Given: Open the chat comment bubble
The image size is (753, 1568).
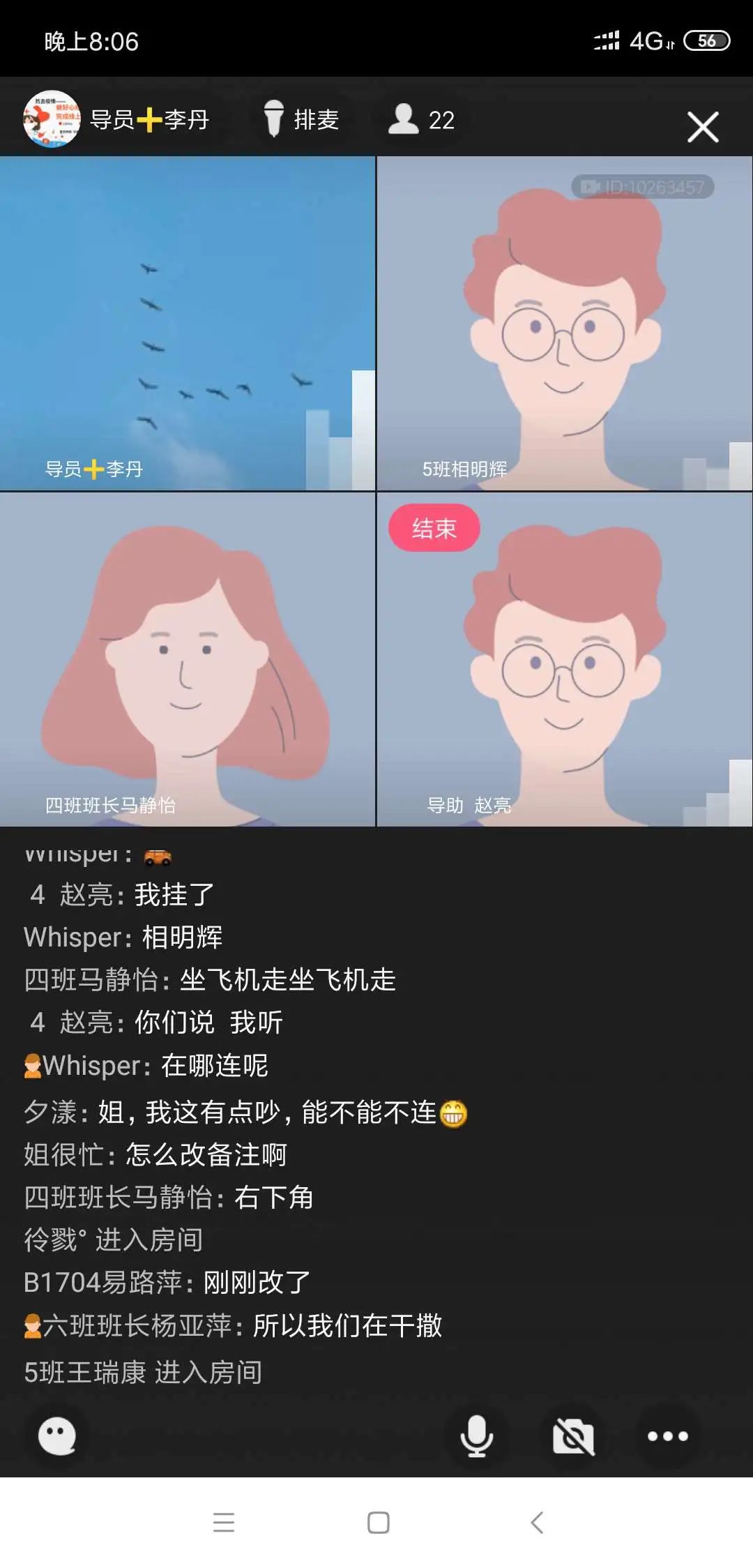Looking at the screenshot, I should pos(56,1435).
